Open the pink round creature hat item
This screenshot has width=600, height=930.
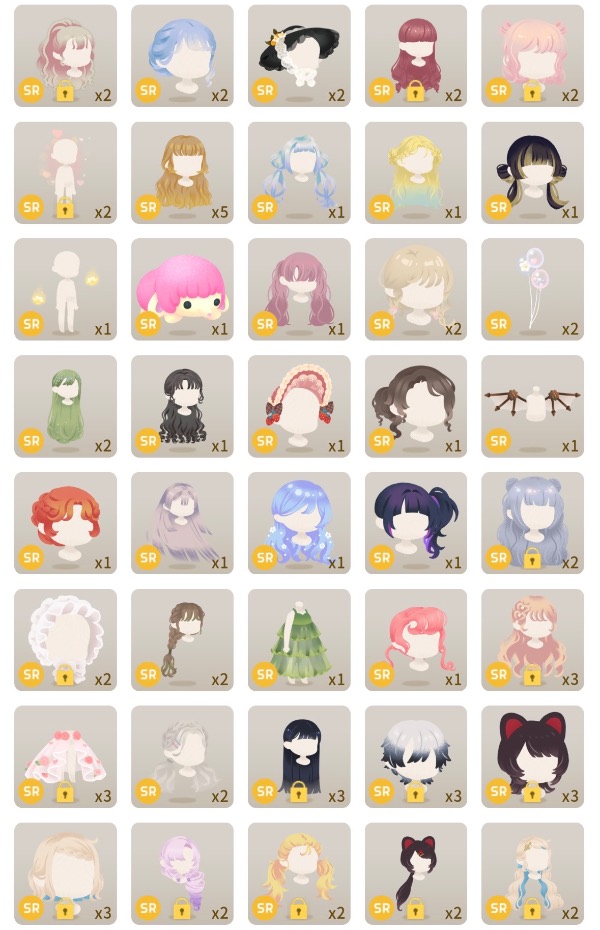[182, 289]
